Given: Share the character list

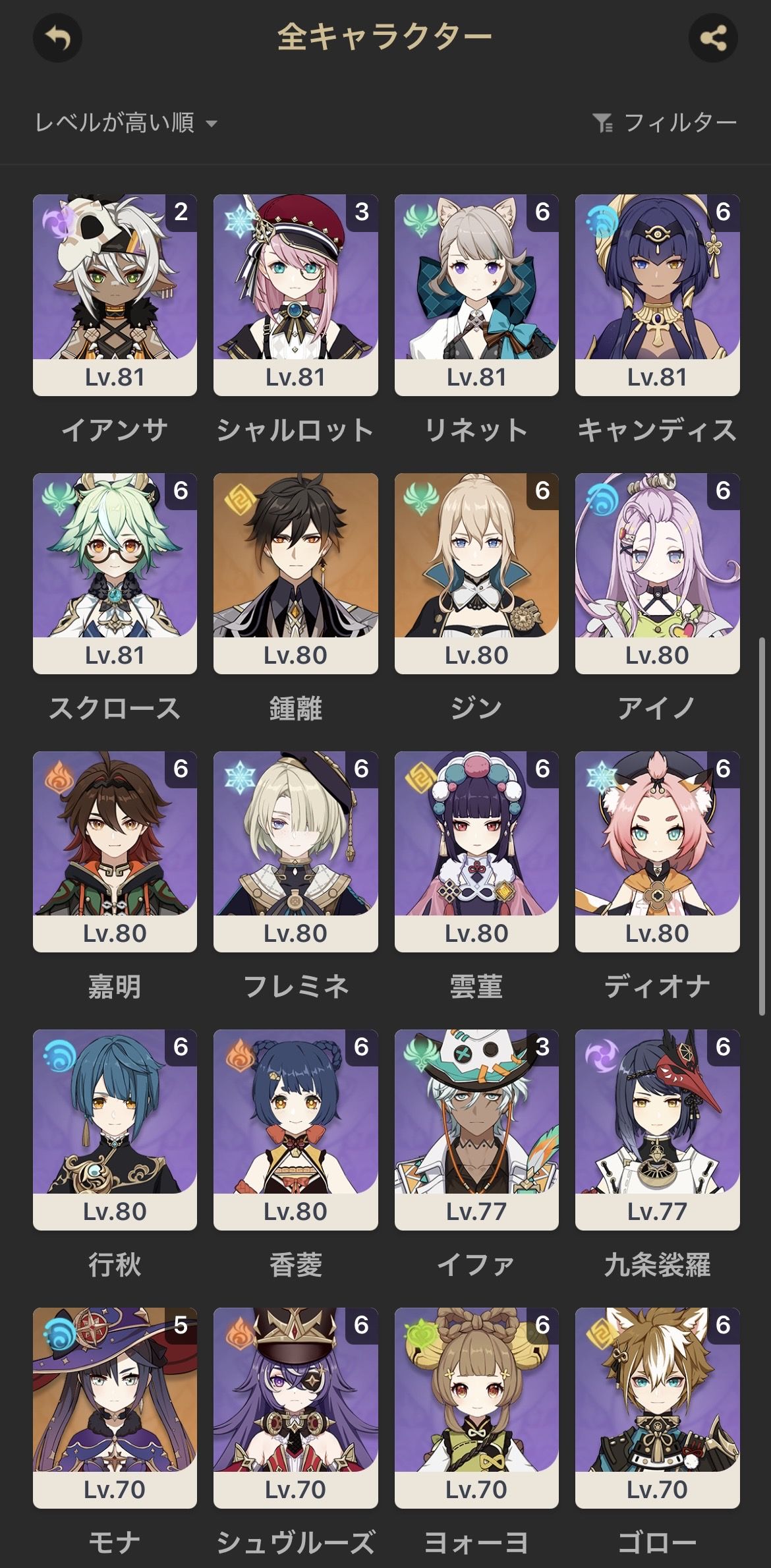Looking at the screenshot, I should coord(712,38).
